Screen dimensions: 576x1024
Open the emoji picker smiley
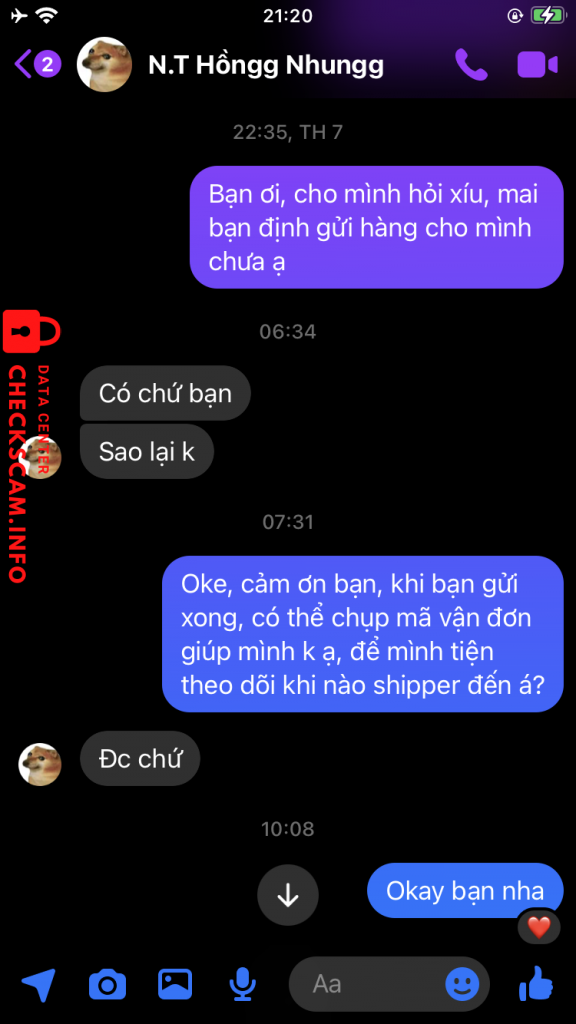point(462,984)
